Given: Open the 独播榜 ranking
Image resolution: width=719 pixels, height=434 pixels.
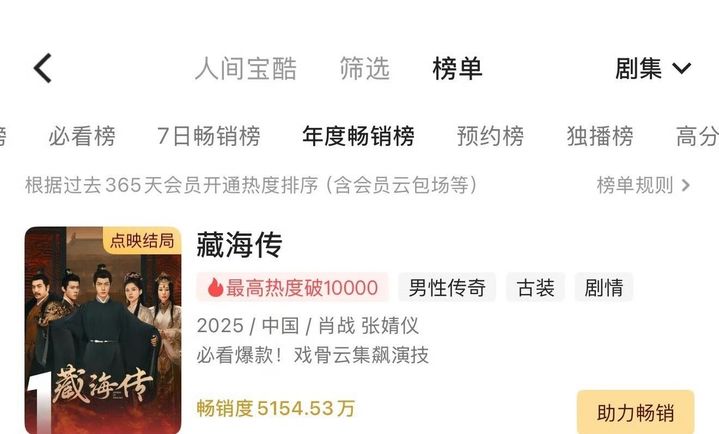Looking at the screenshot, I should 600,136.
